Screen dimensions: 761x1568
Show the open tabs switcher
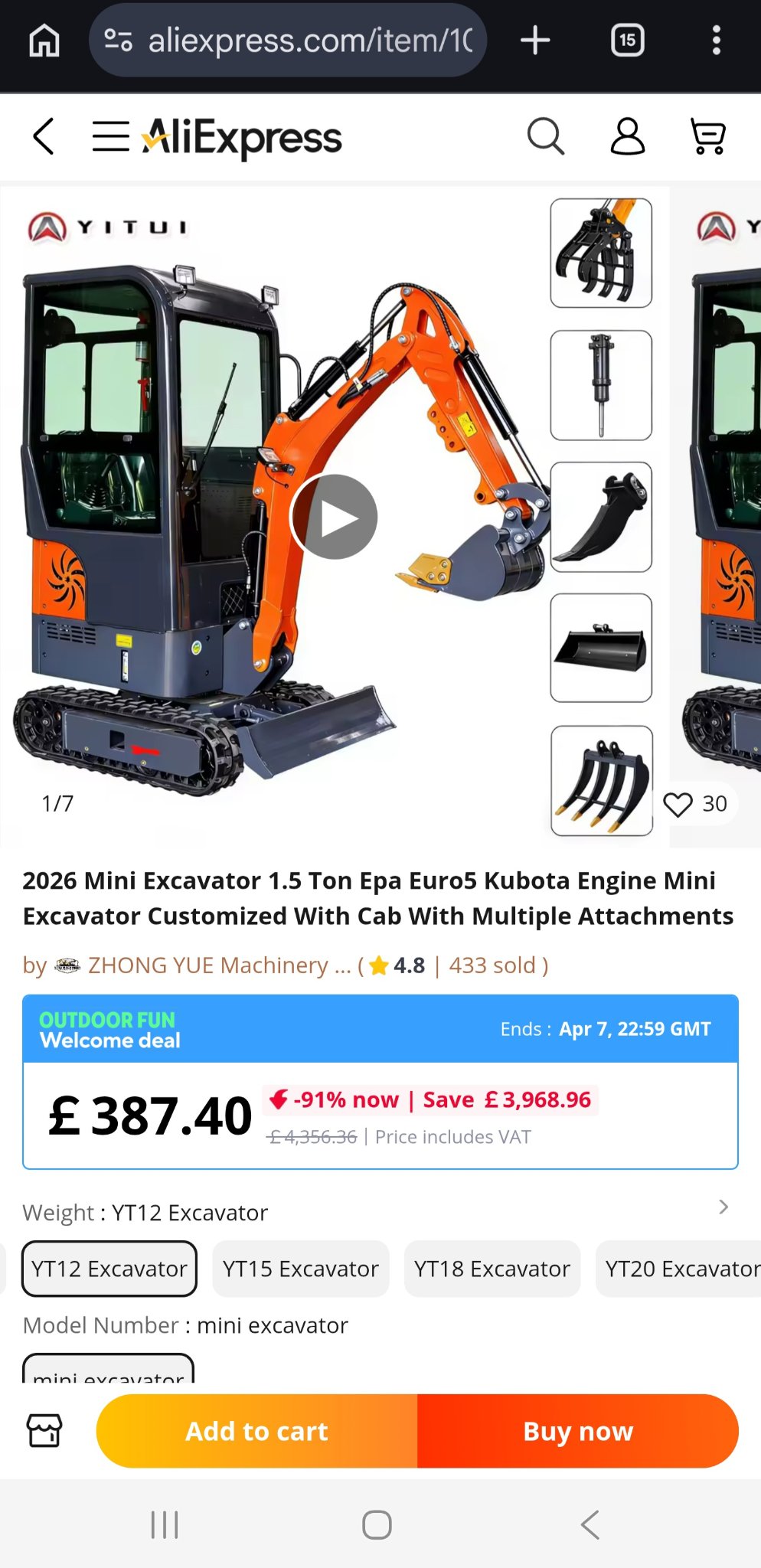point(627,41)
